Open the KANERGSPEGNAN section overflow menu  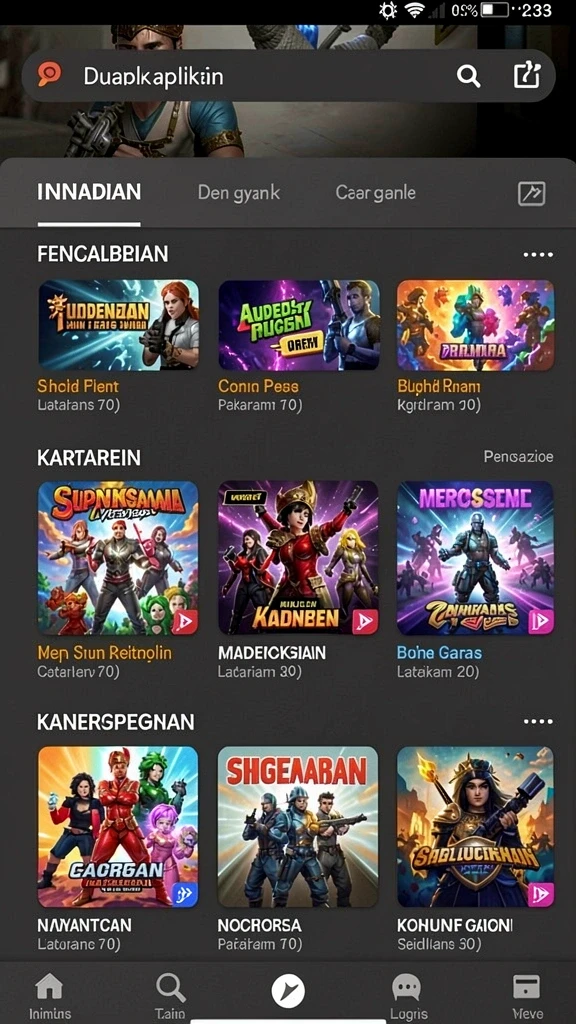537,722
